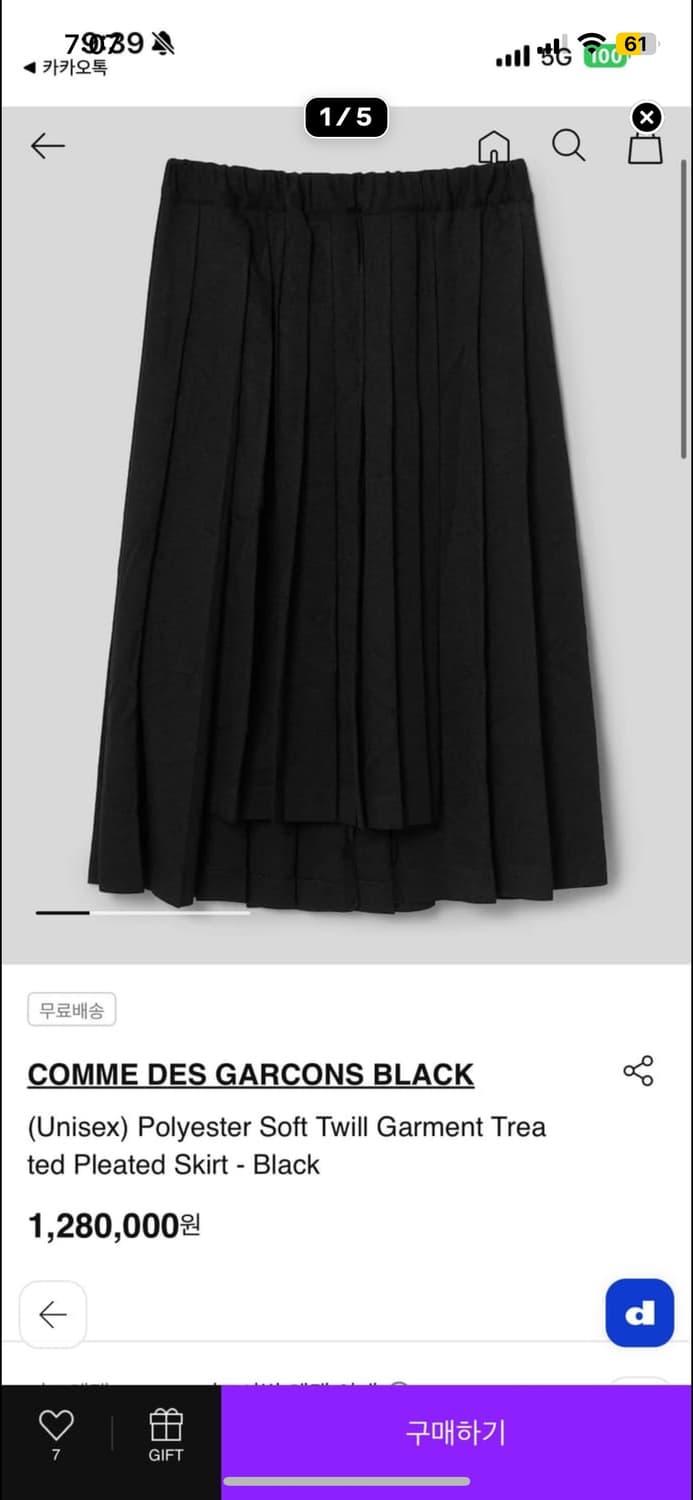Viewport: 693px width, 1500px height.
Task: Go back using the top arrow
Action: point(47,146)
